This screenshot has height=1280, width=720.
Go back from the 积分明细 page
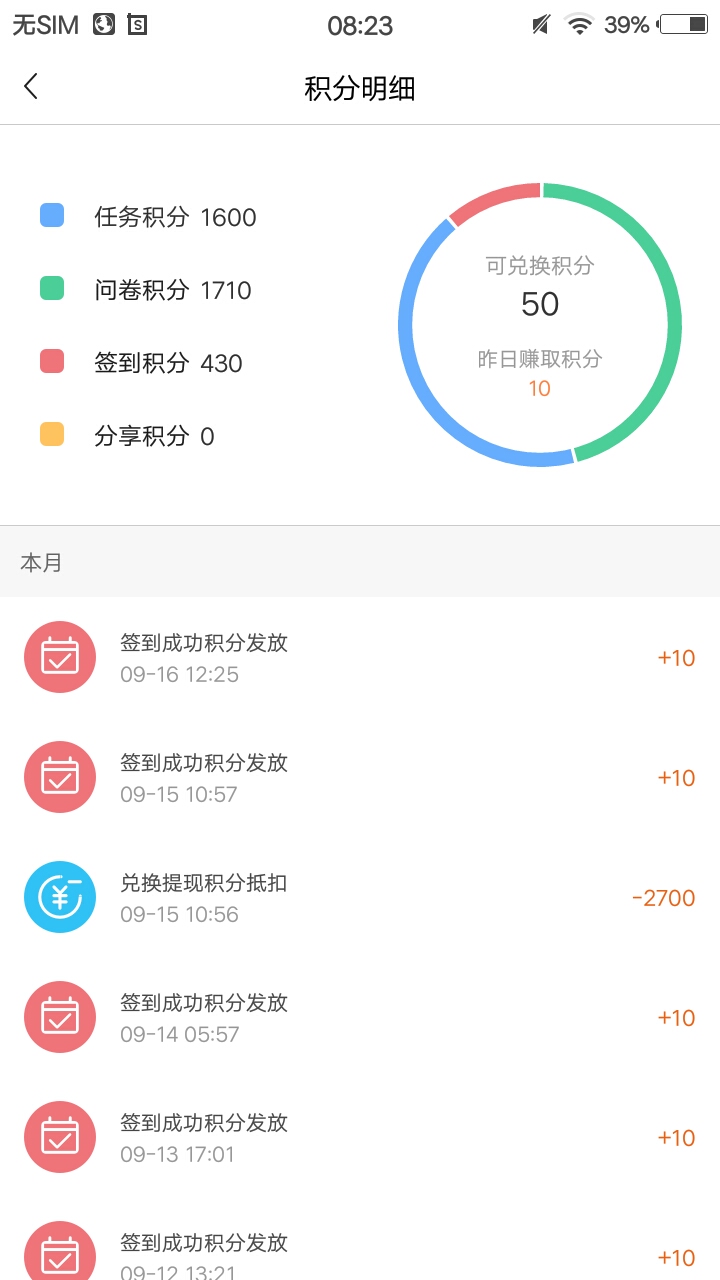[31, 87]
